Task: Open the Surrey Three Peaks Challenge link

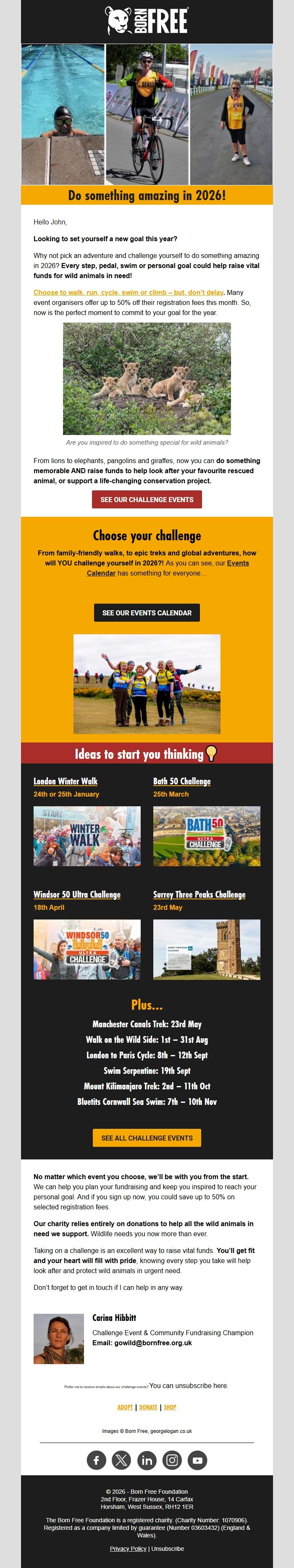Action: 199,894
